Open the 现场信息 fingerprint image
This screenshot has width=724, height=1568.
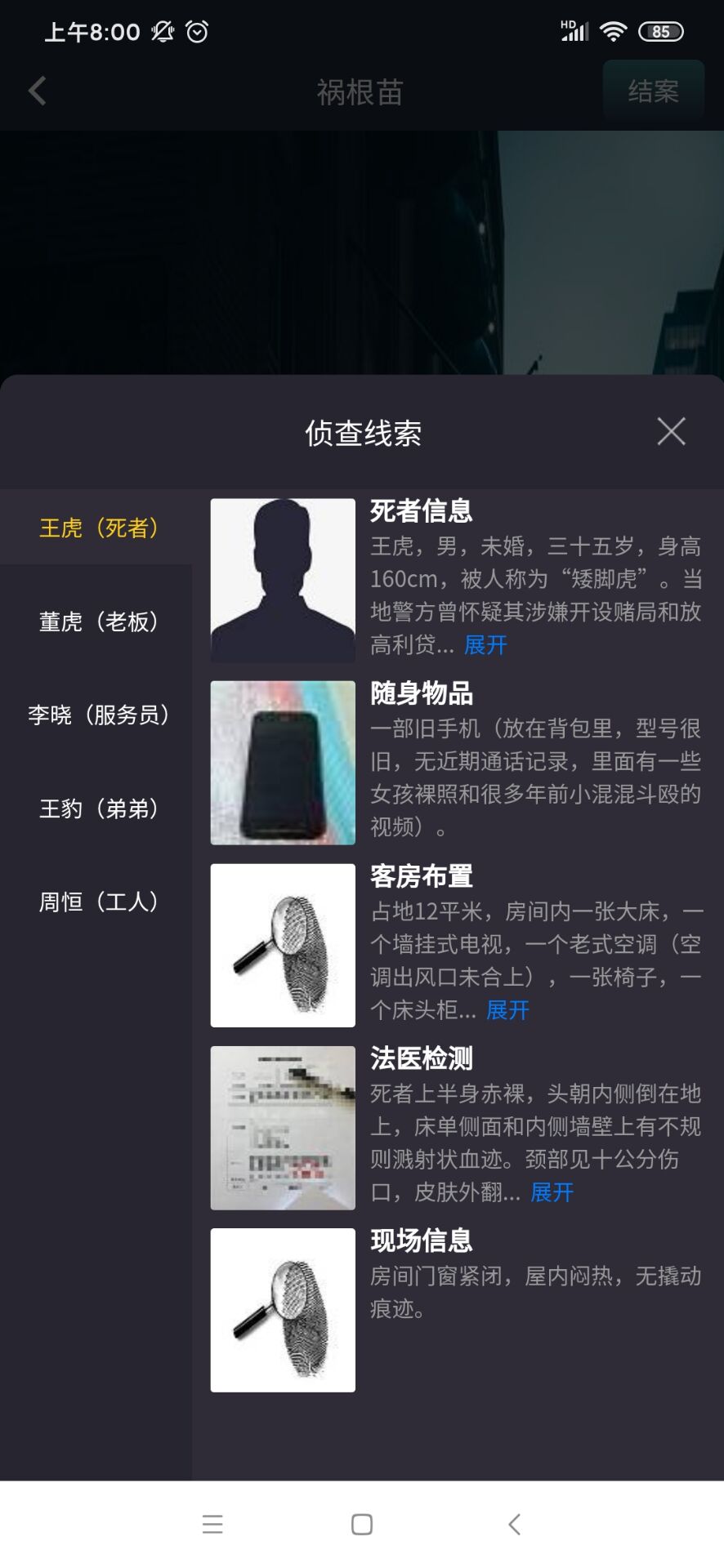(283, 1310)
